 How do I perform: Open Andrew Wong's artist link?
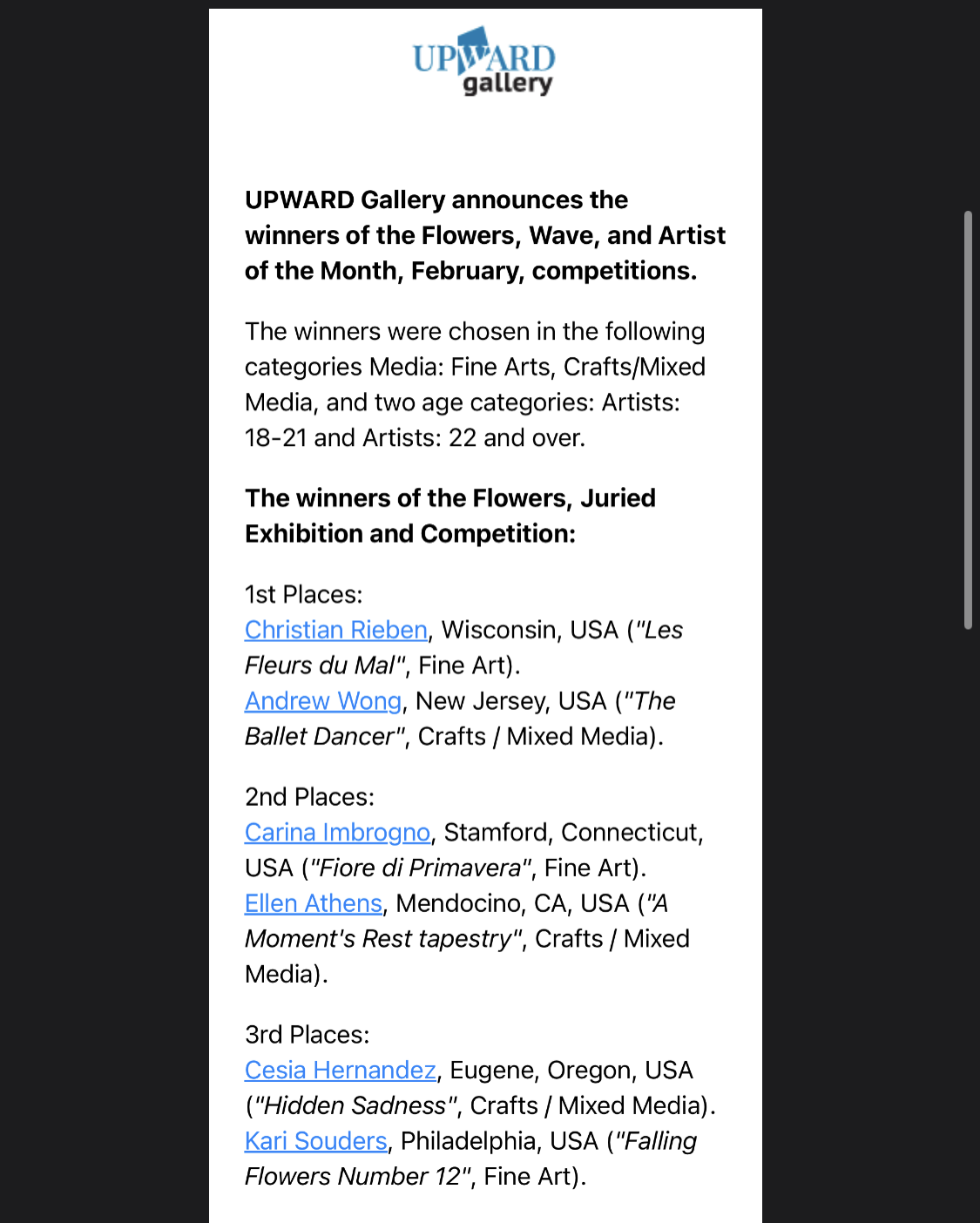coord(322,701)
